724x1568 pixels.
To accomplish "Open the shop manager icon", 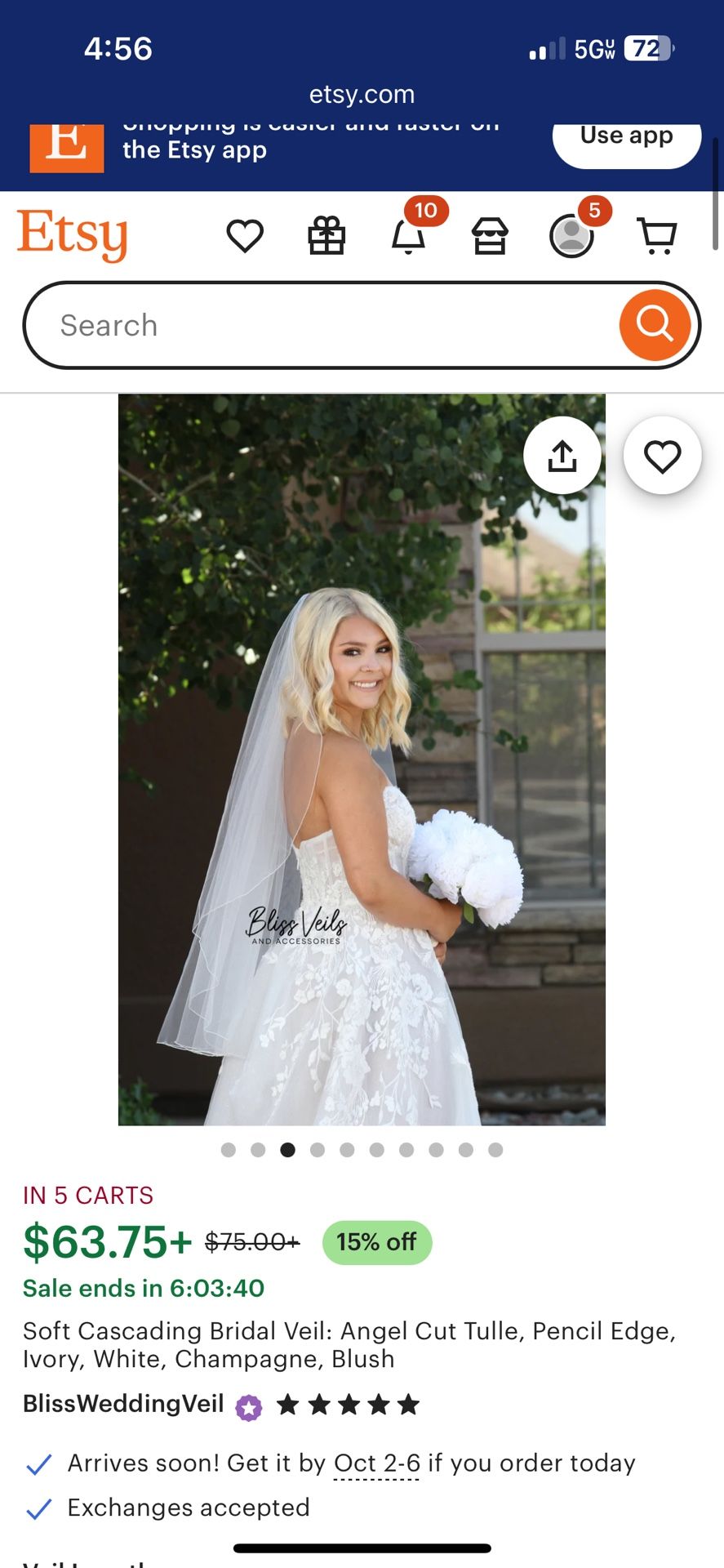I will 490,236.
